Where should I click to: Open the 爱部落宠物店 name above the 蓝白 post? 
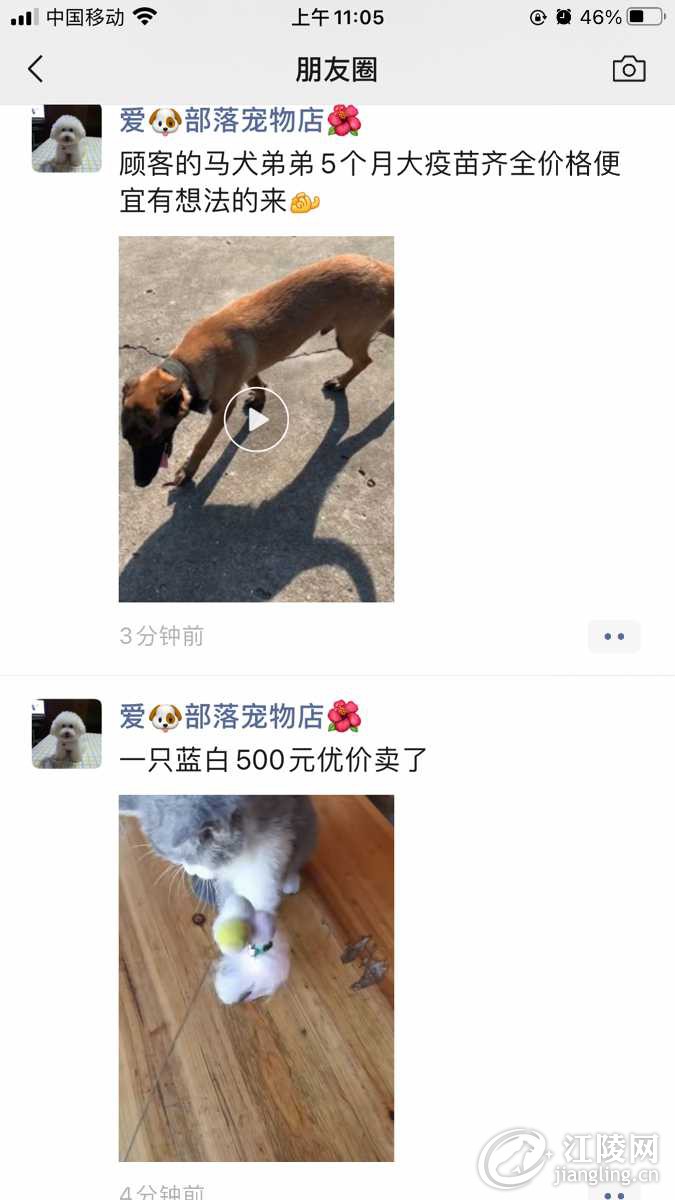coord(240,716)
